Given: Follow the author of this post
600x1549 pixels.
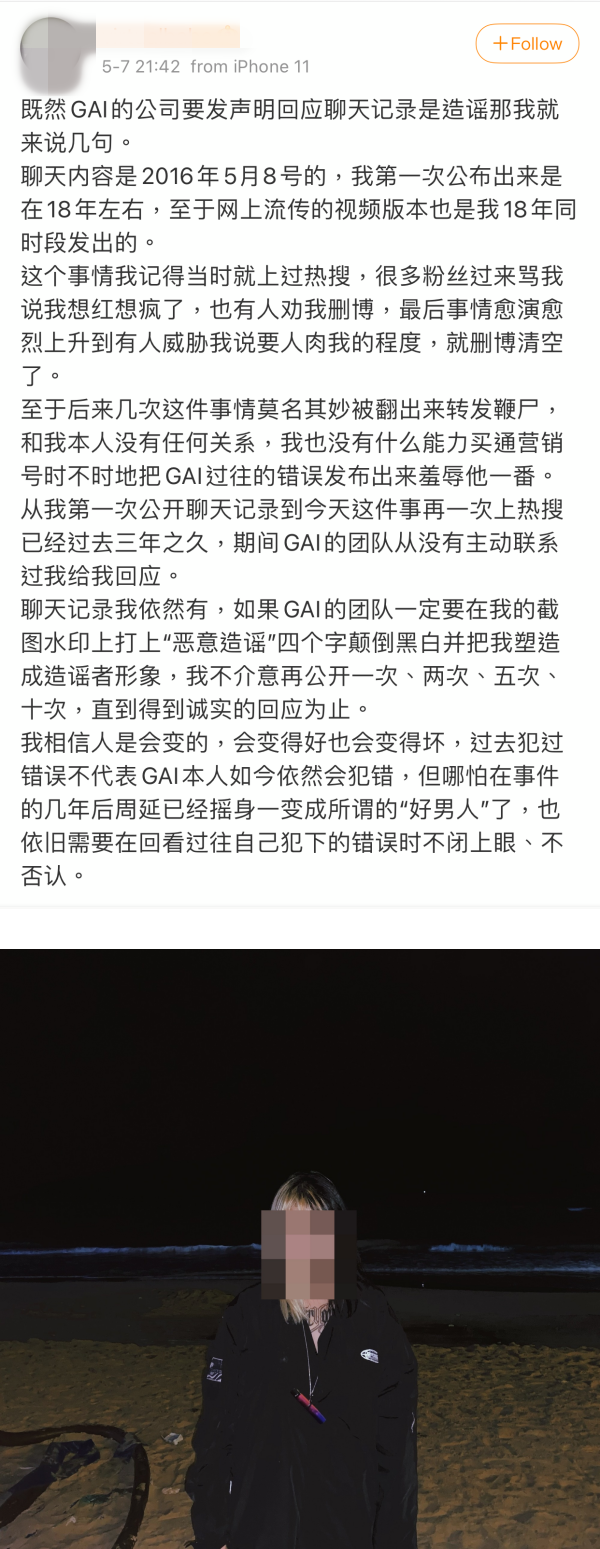Looking at the screenshot, I should [527, 44].
